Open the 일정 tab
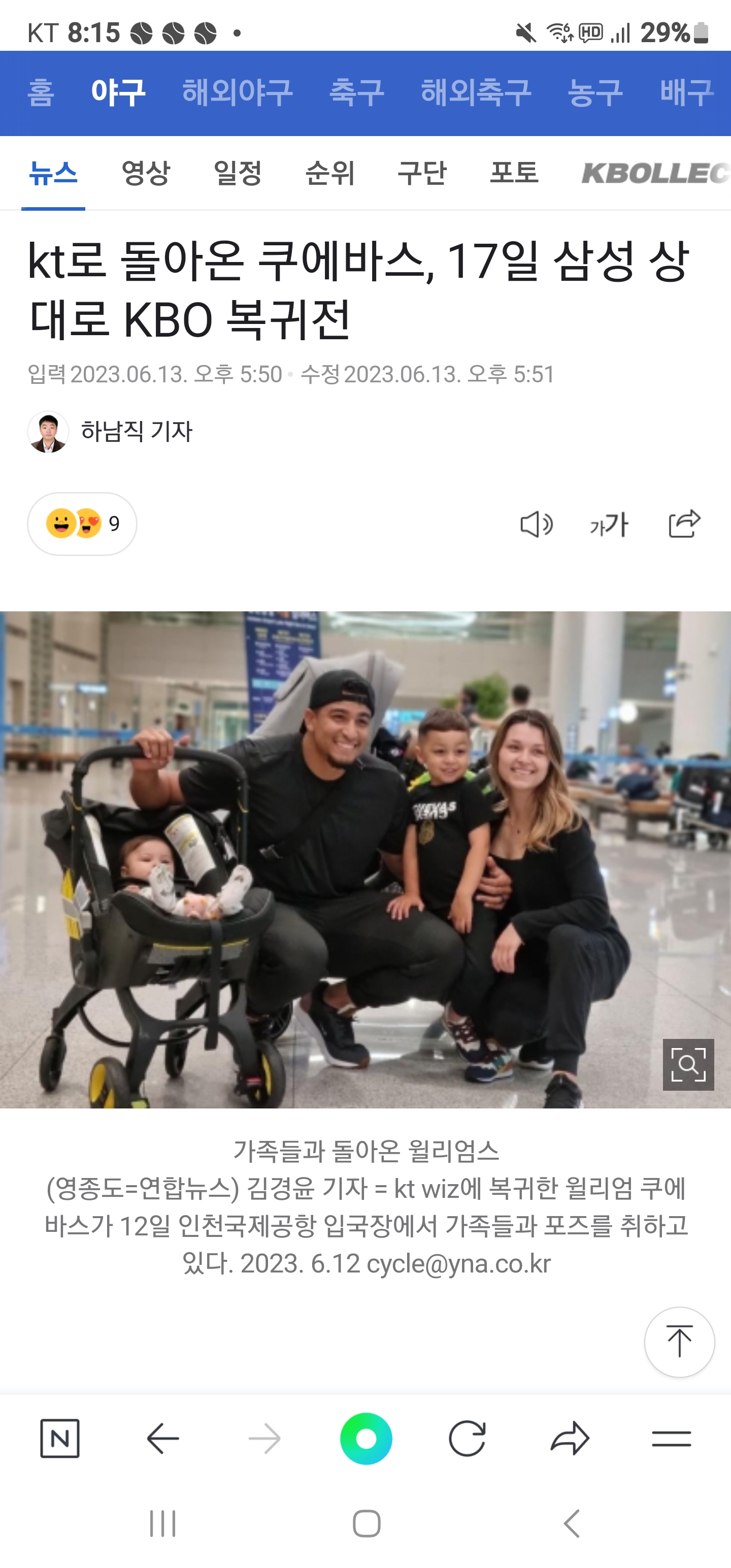This screenshot has width=731, height=1568. click(238, 173)
